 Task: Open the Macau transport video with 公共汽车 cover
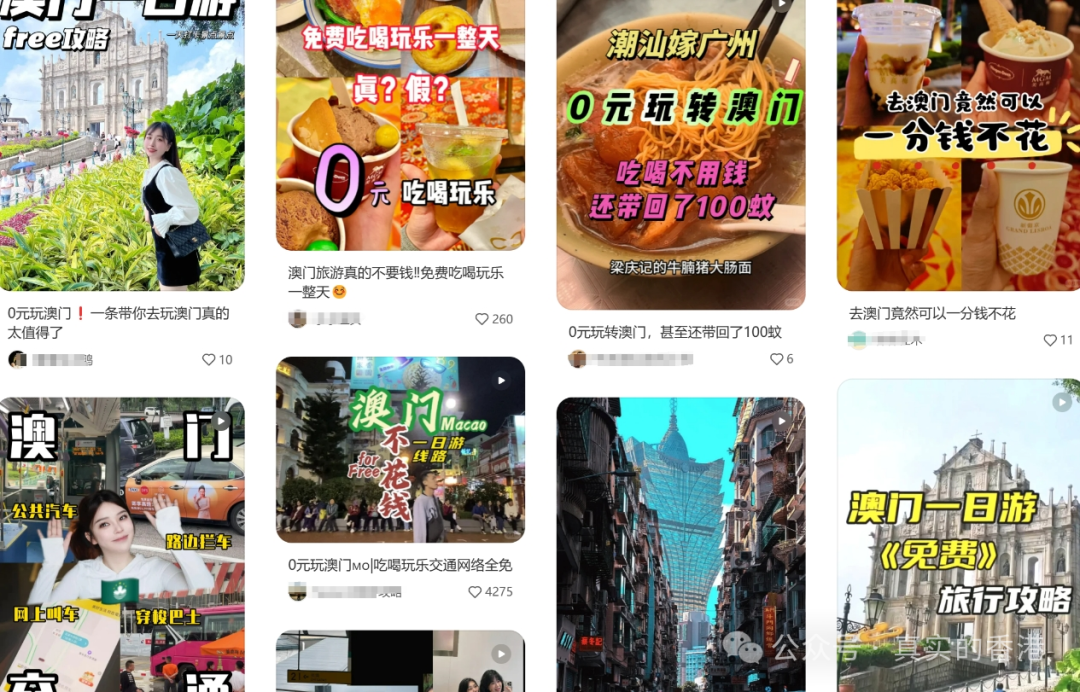point(121,545)
